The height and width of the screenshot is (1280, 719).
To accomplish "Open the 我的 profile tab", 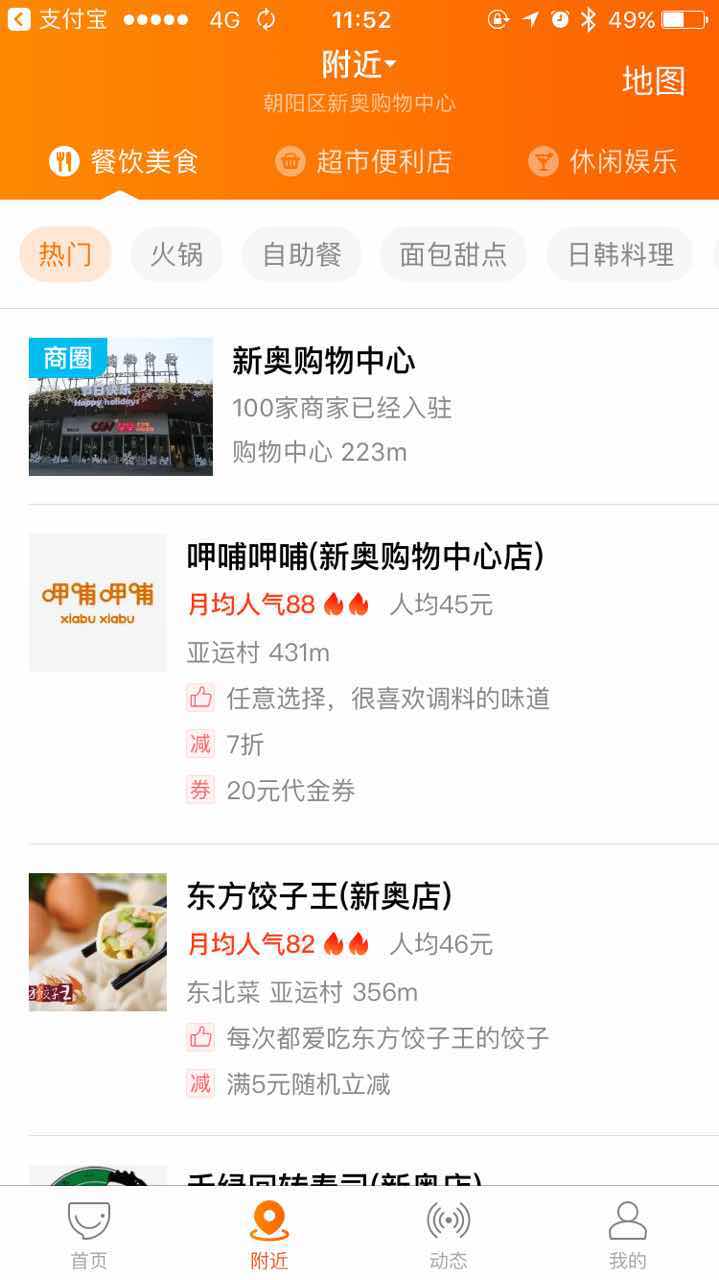I will point(628,1234).
